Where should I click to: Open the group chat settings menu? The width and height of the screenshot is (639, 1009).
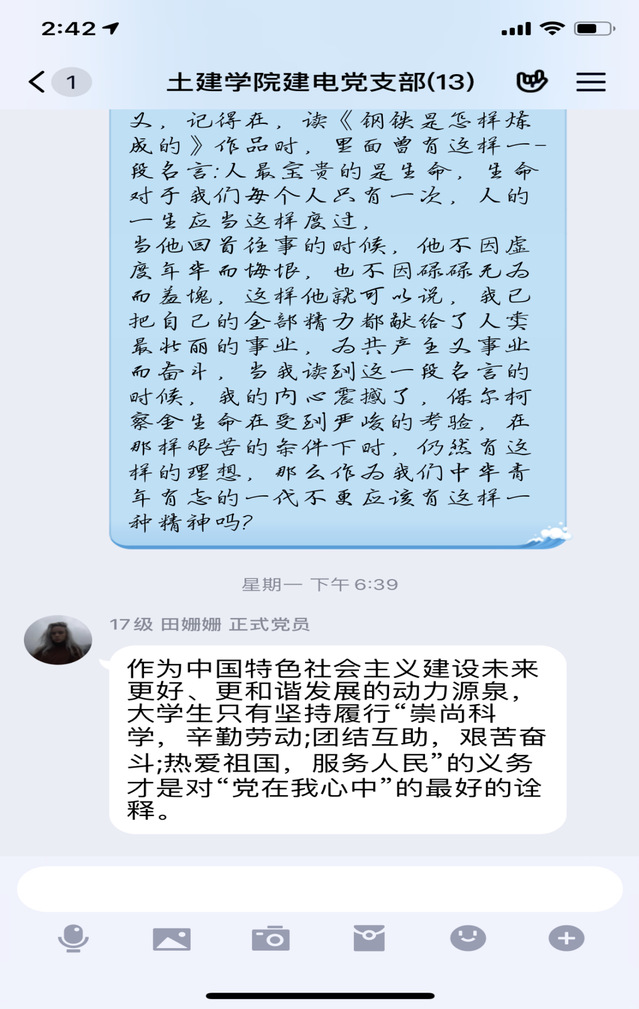point(591,82)
